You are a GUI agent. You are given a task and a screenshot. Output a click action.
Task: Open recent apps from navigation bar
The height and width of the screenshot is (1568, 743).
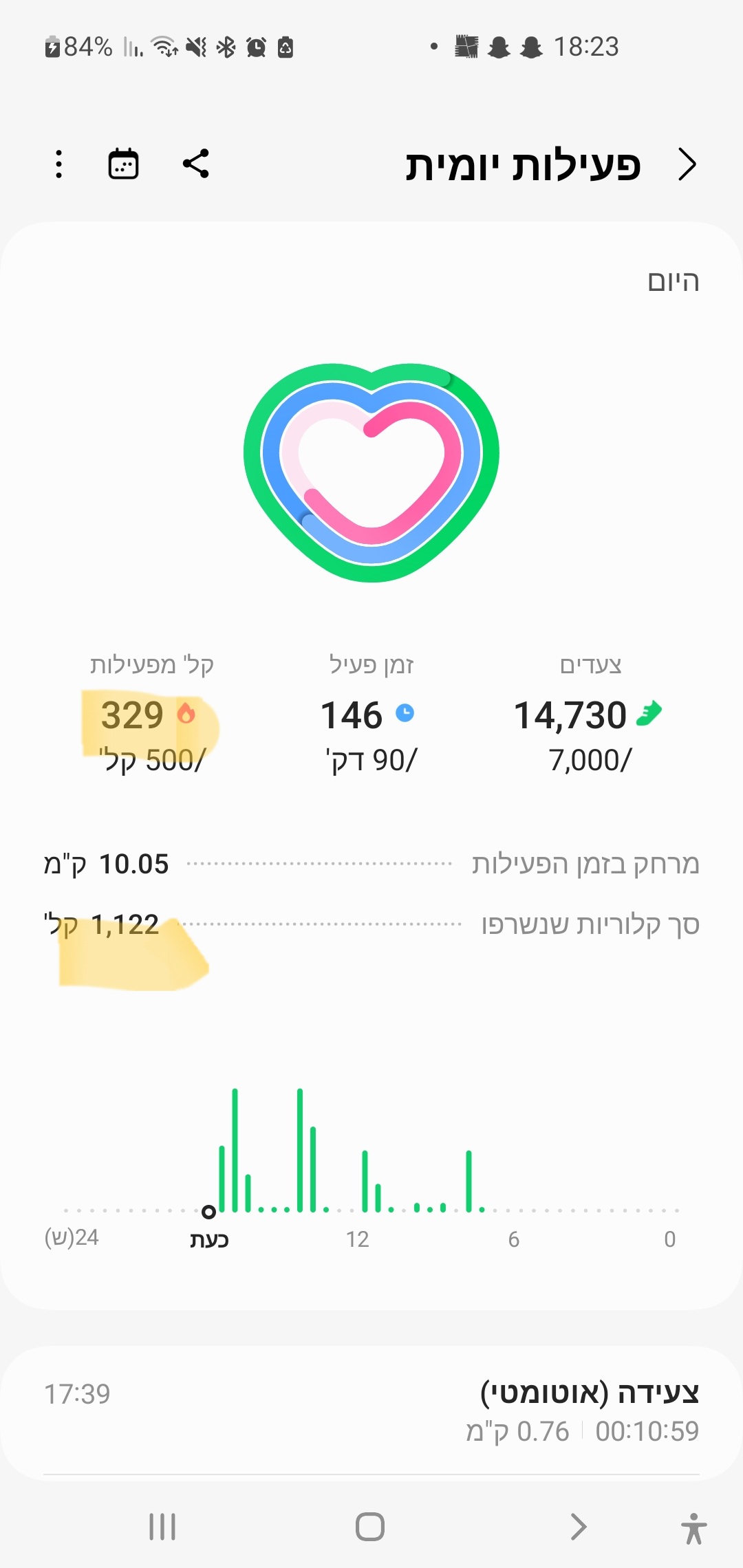click(x=162, y=1527)
